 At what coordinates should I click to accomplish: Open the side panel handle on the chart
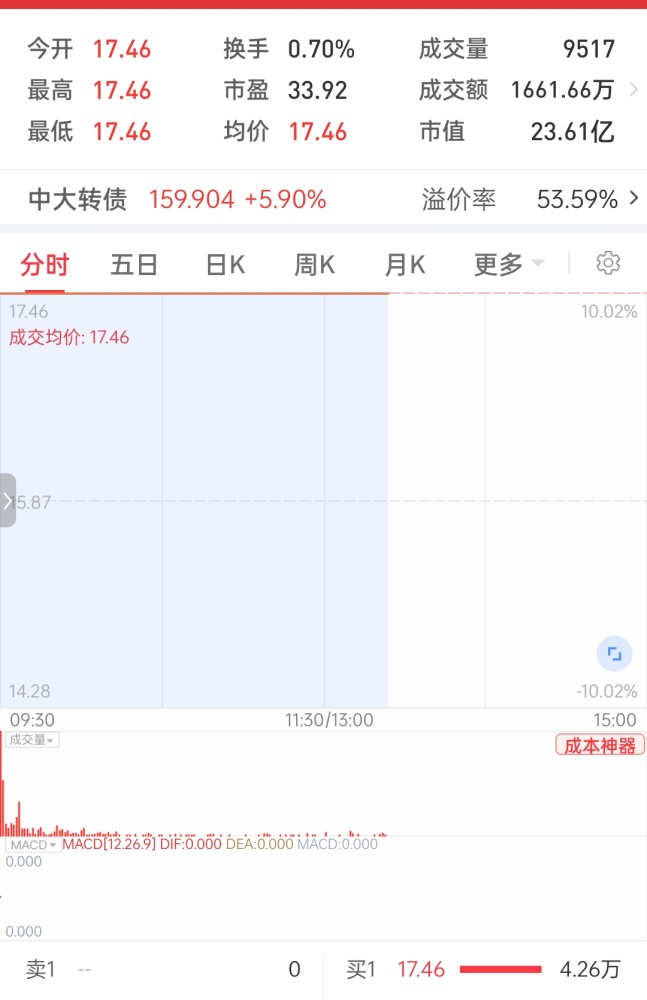pyautogui.click(x=8, y=500)
